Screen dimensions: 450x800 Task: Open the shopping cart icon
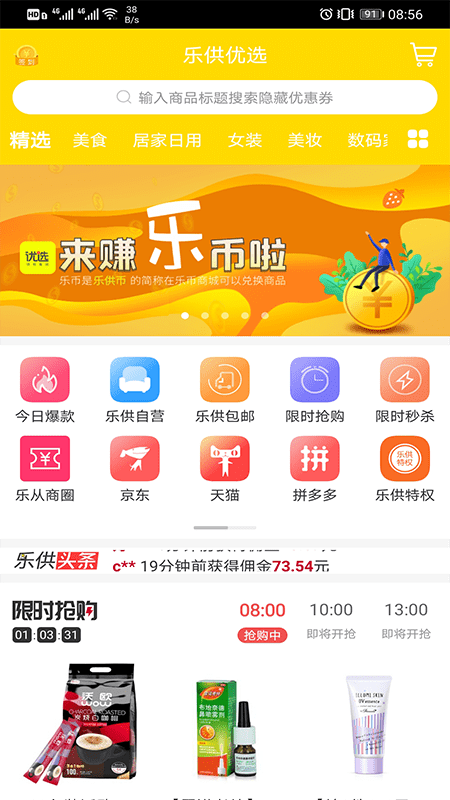[x=423, y=54]
